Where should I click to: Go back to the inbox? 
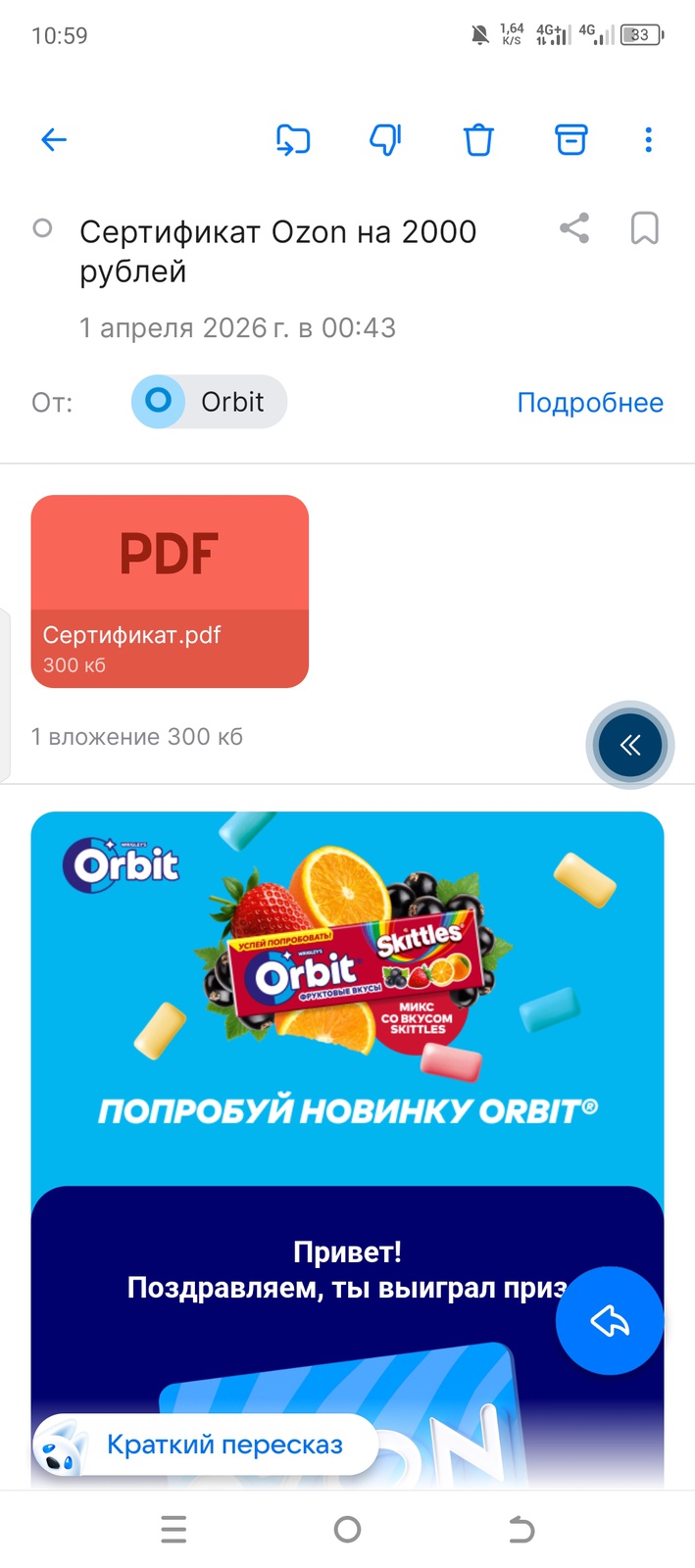click(54, 140)
